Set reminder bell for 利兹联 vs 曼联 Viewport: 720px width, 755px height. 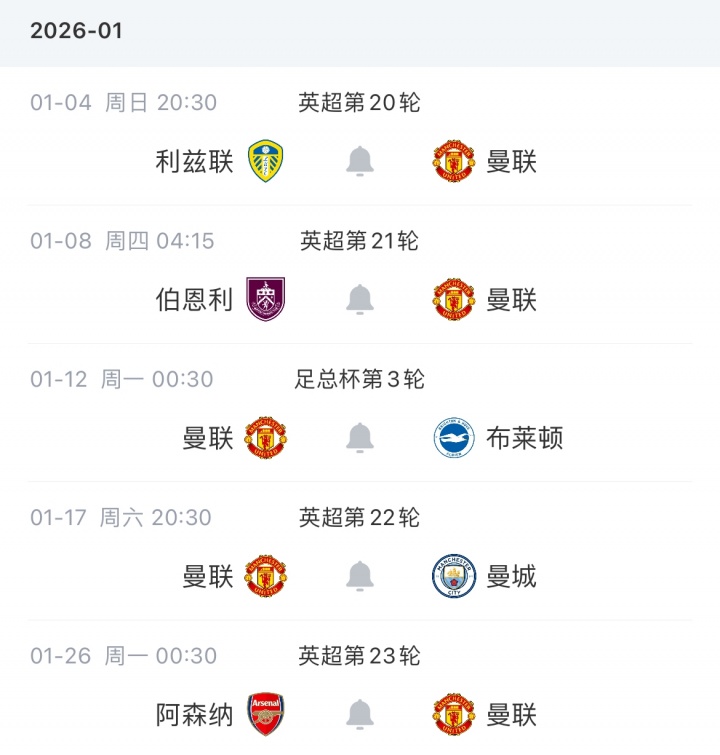(x=360, y=161)
